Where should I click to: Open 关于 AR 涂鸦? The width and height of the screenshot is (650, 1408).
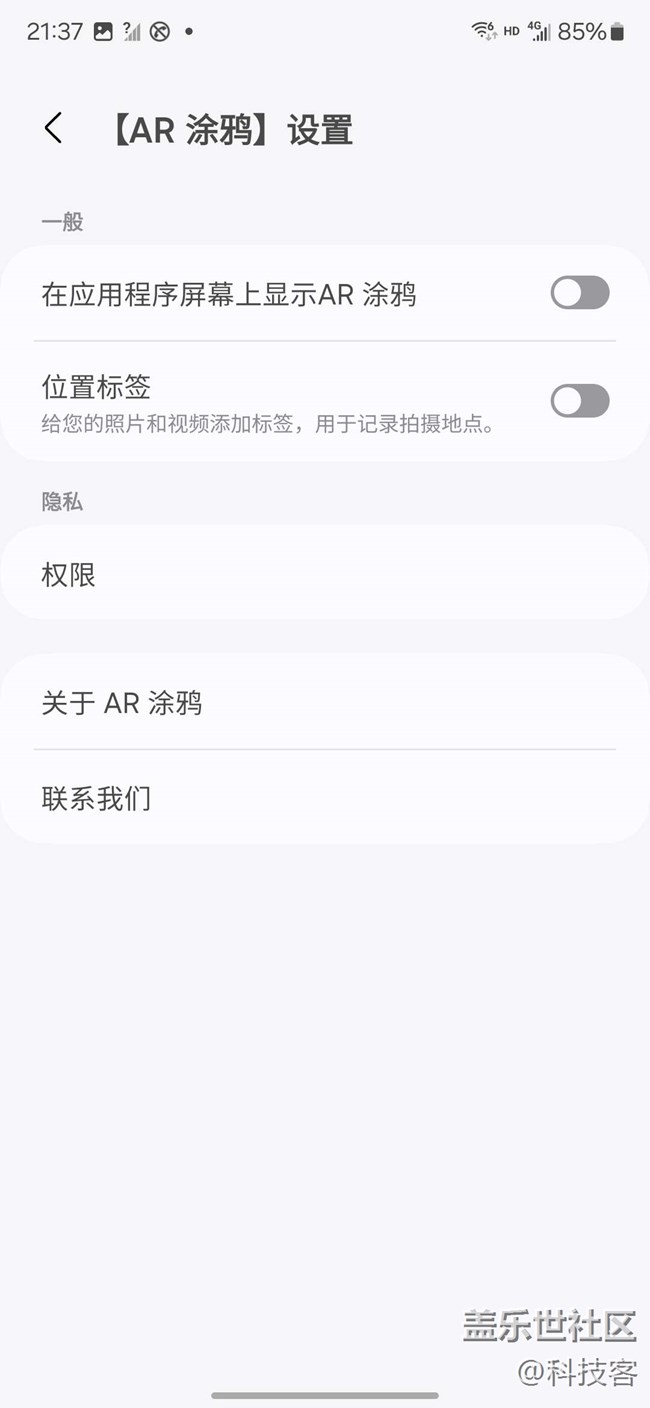coord(325,702)
